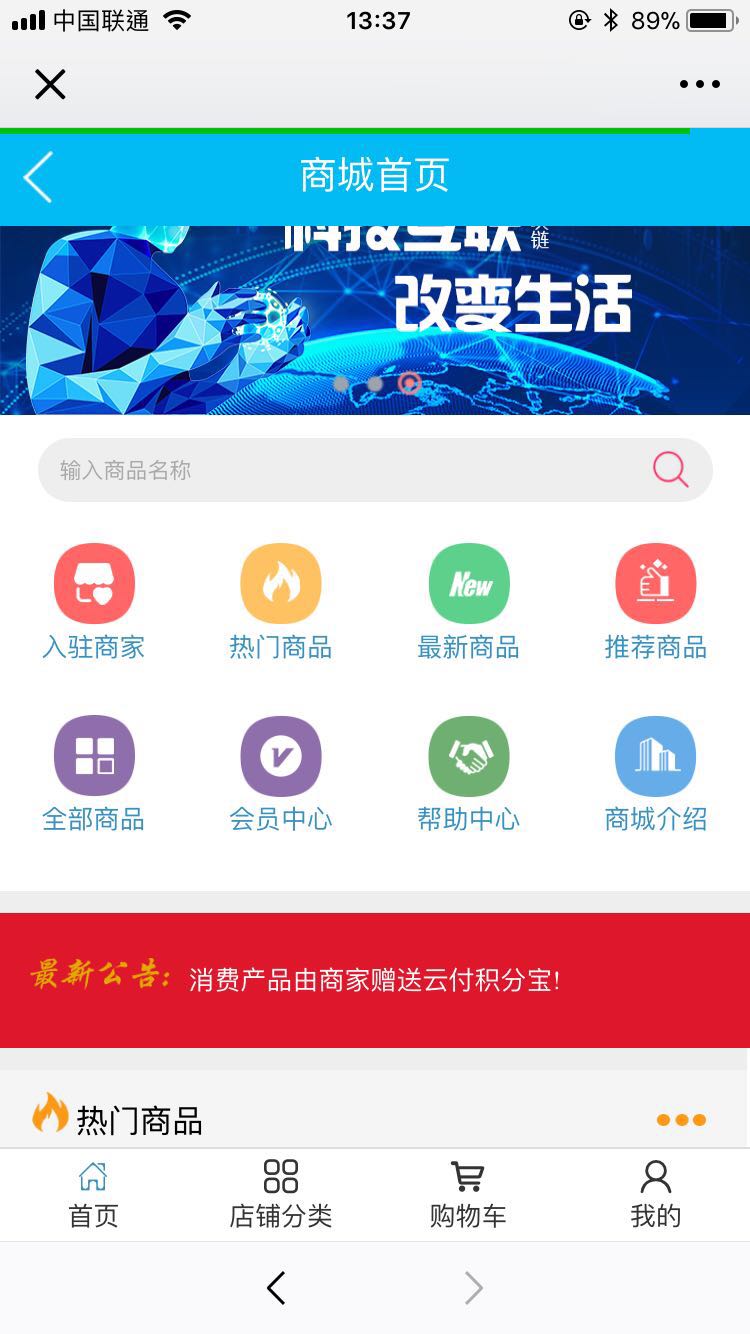This screenshot has height=1334, width=750.
Task: Tap the browser back arrow at bottom
Action: (x=277, y=1288)
